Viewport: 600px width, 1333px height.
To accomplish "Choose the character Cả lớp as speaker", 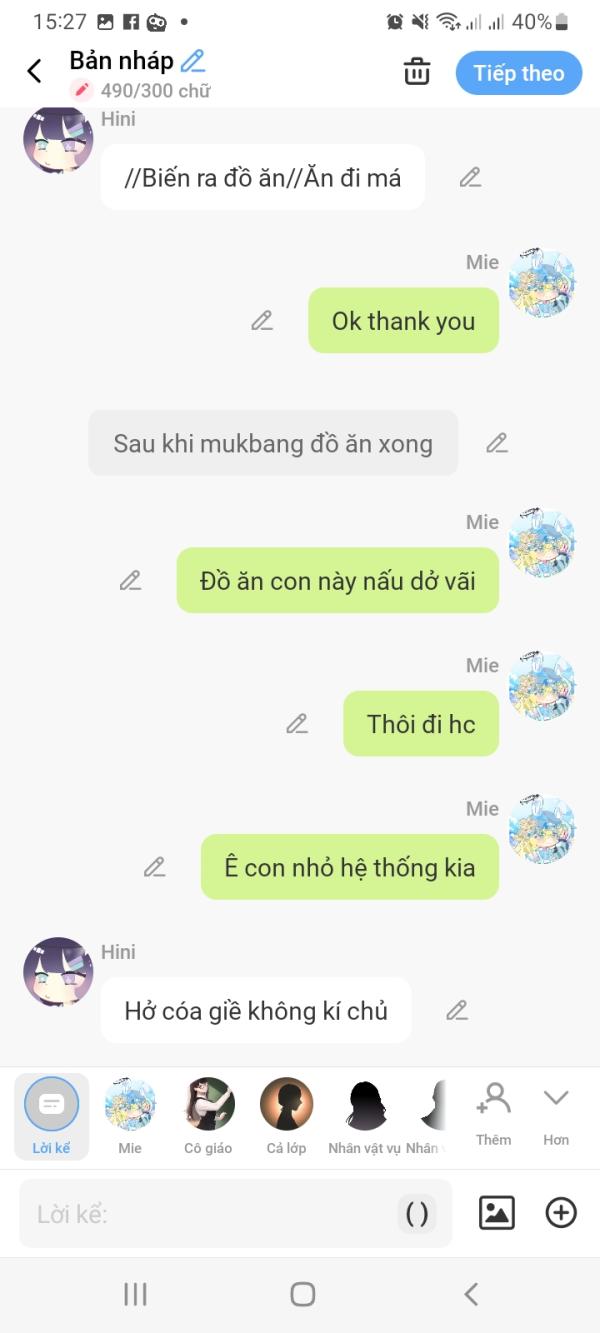I will click(x=286, y=1116).
